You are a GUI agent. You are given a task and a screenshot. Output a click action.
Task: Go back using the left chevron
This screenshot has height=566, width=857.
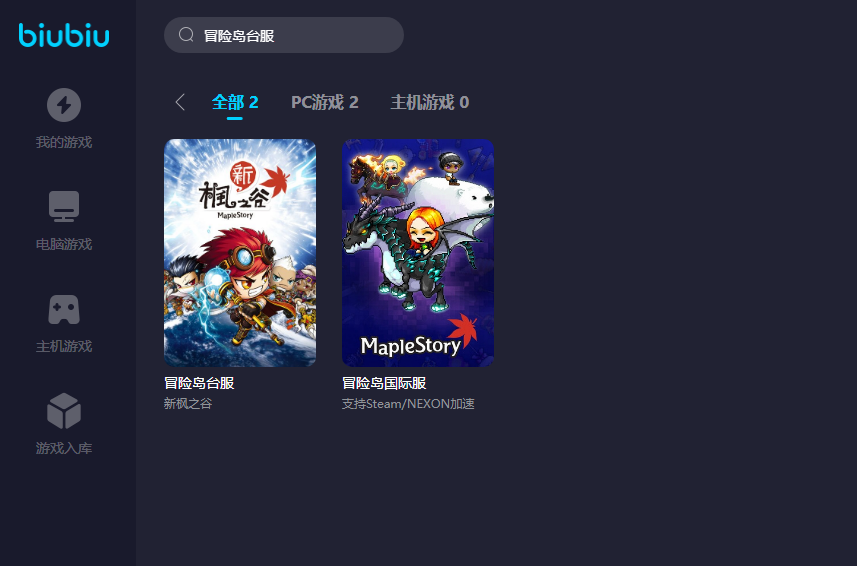180,102
